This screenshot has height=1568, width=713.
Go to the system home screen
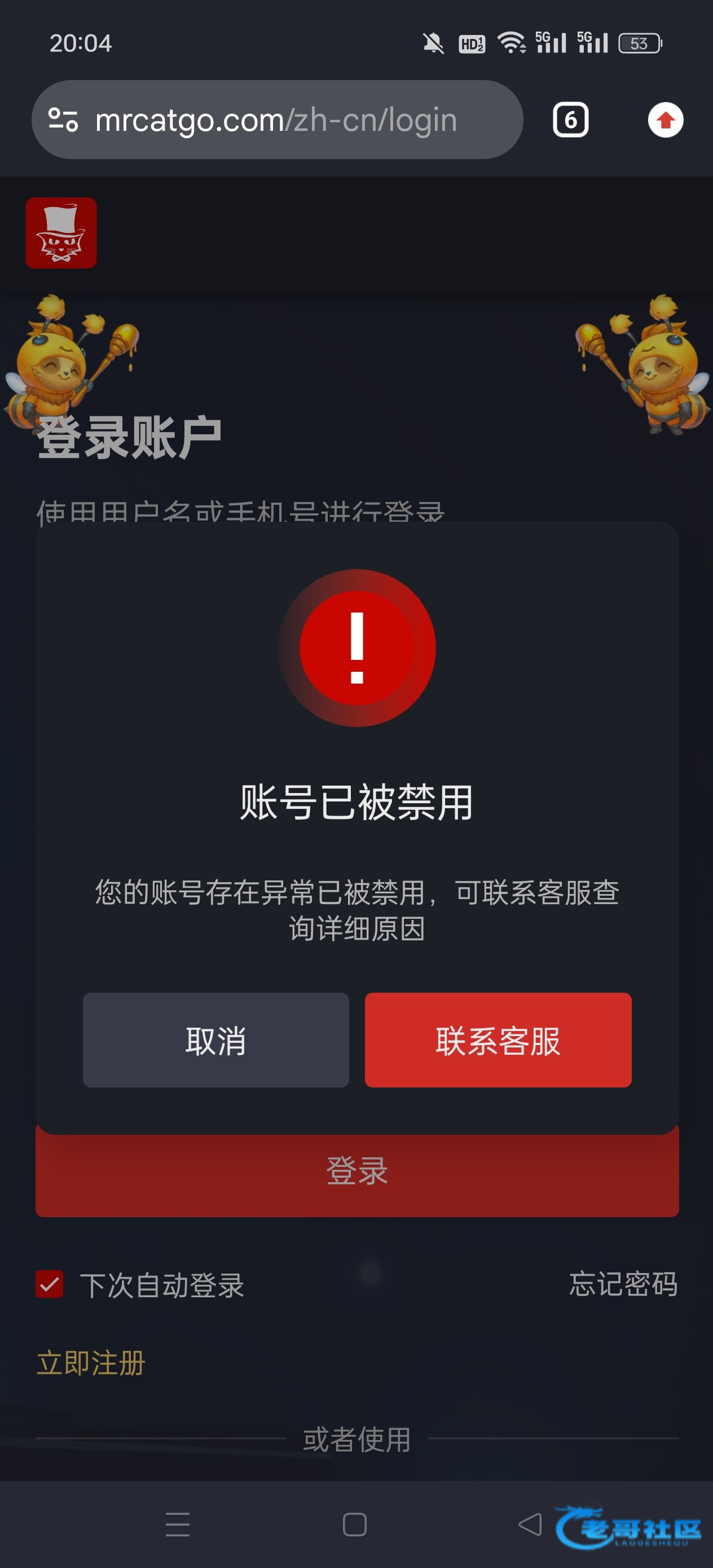[354, 1524]
